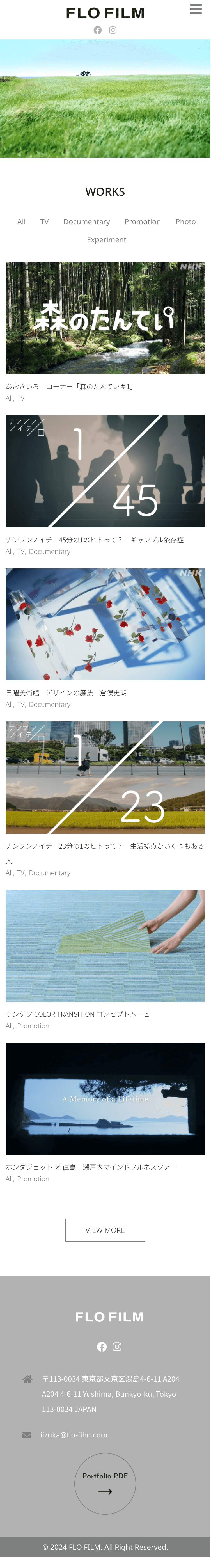211x1568 pixels.
Task: Select the Experiment filter
Action: click(x=106, y=240)
